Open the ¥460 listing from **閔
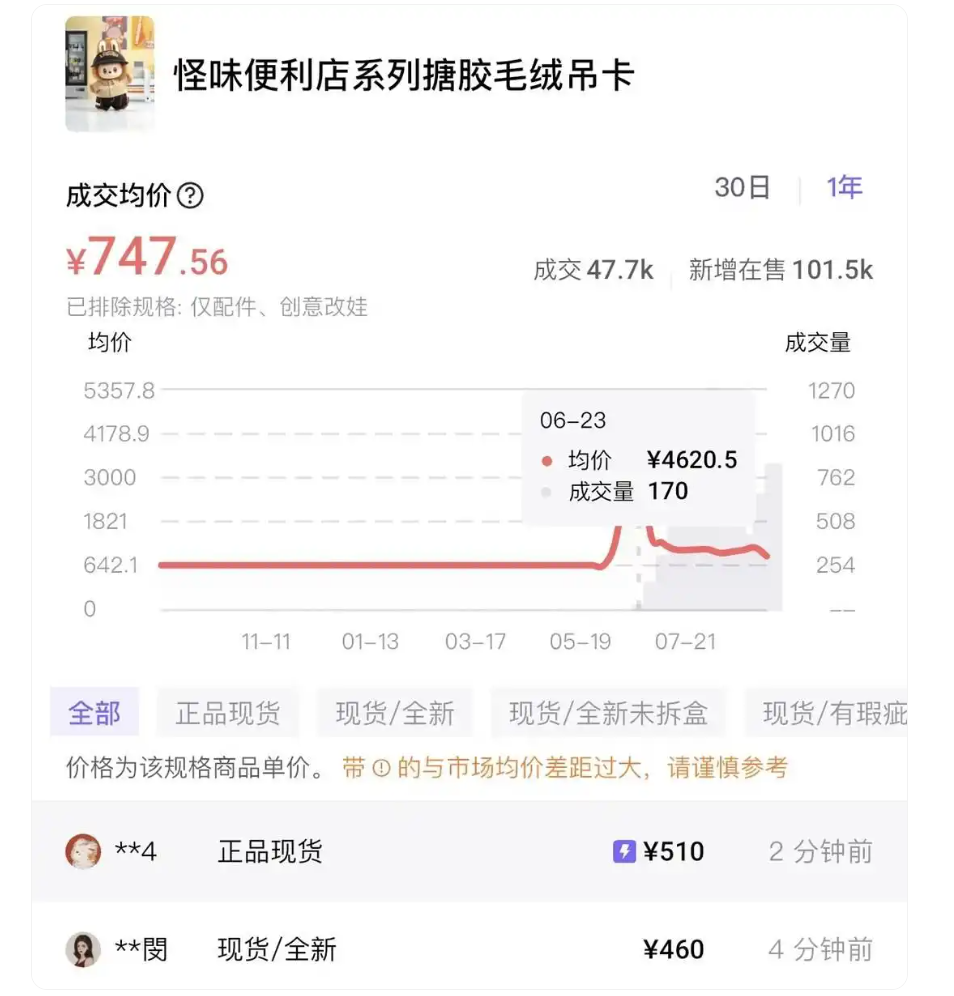 tap(469, 949)
